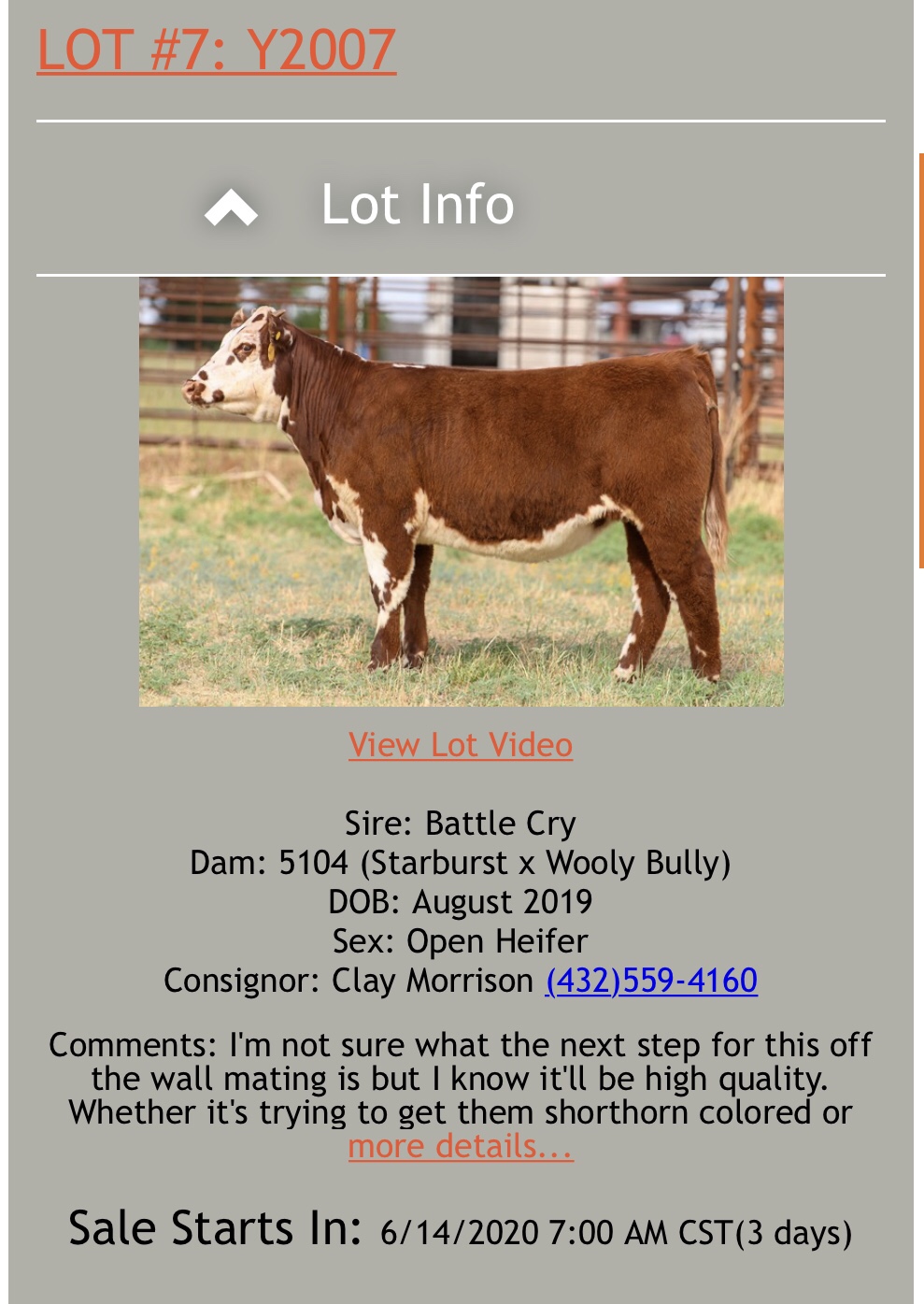Open the heifer lot photo
The height and width of the screenshot is (1304, 924).
click(461, 492)
